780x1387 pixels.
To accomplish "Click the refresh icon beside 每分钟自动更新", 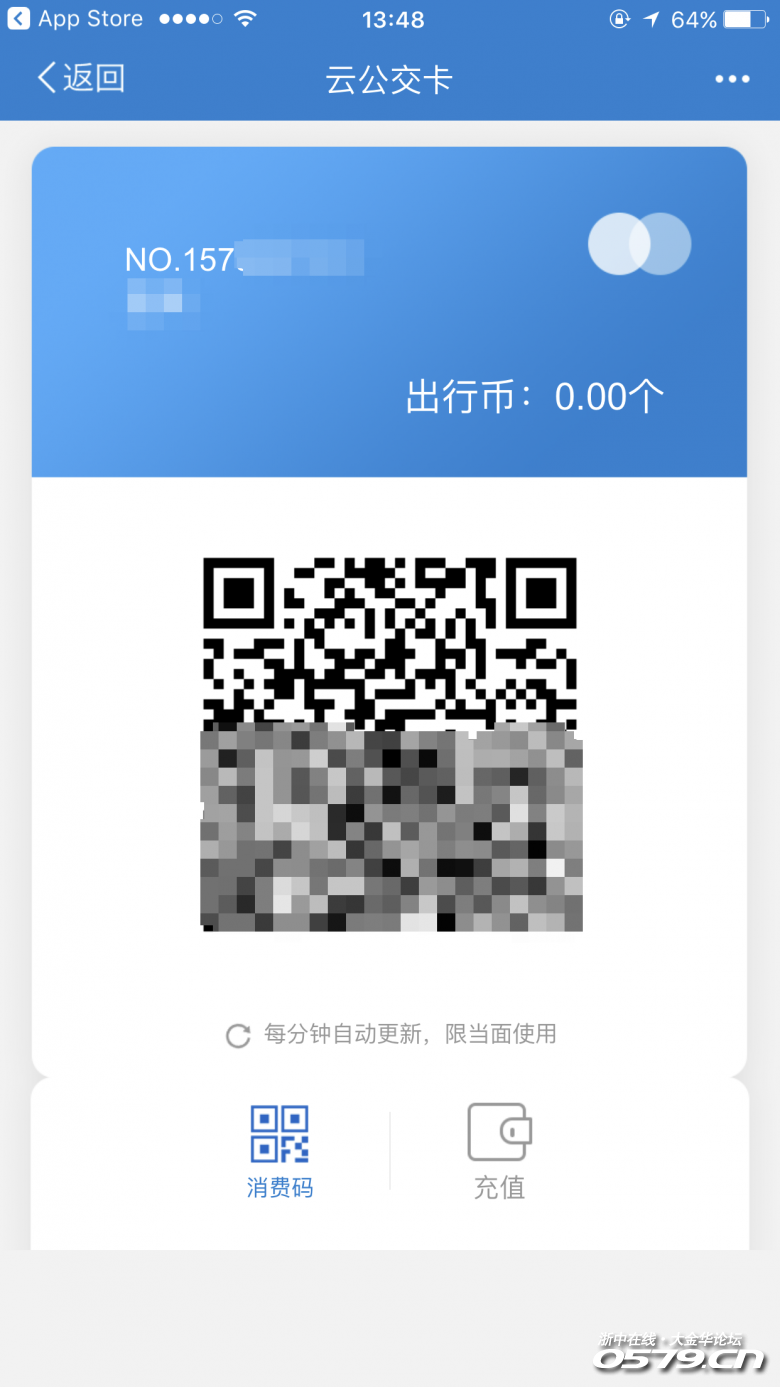I will (x=237, y=1037).
